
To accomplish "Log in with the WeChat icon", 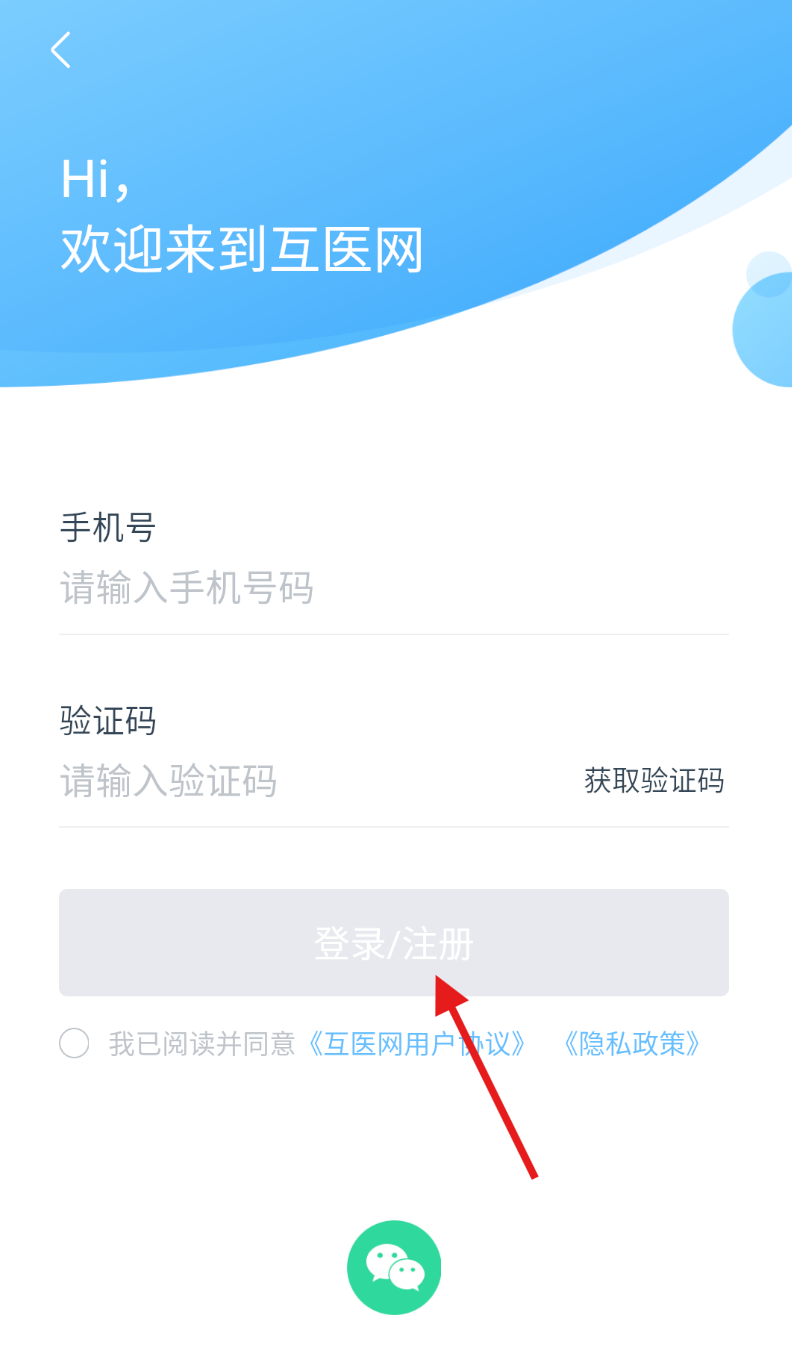I will click(x=394, y=1267).
